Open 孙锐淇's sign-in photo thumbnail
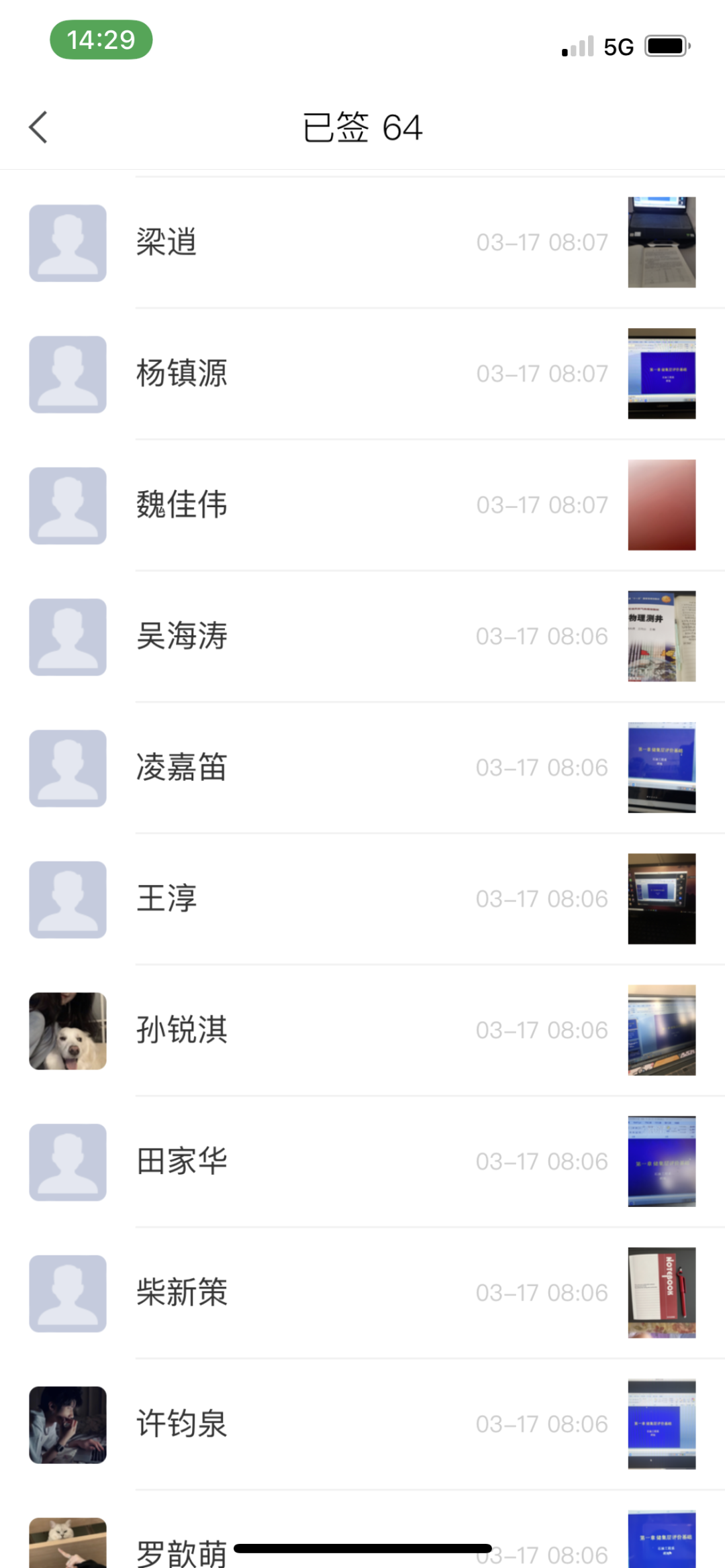 pyautogui.click(x=661, y=1030)
